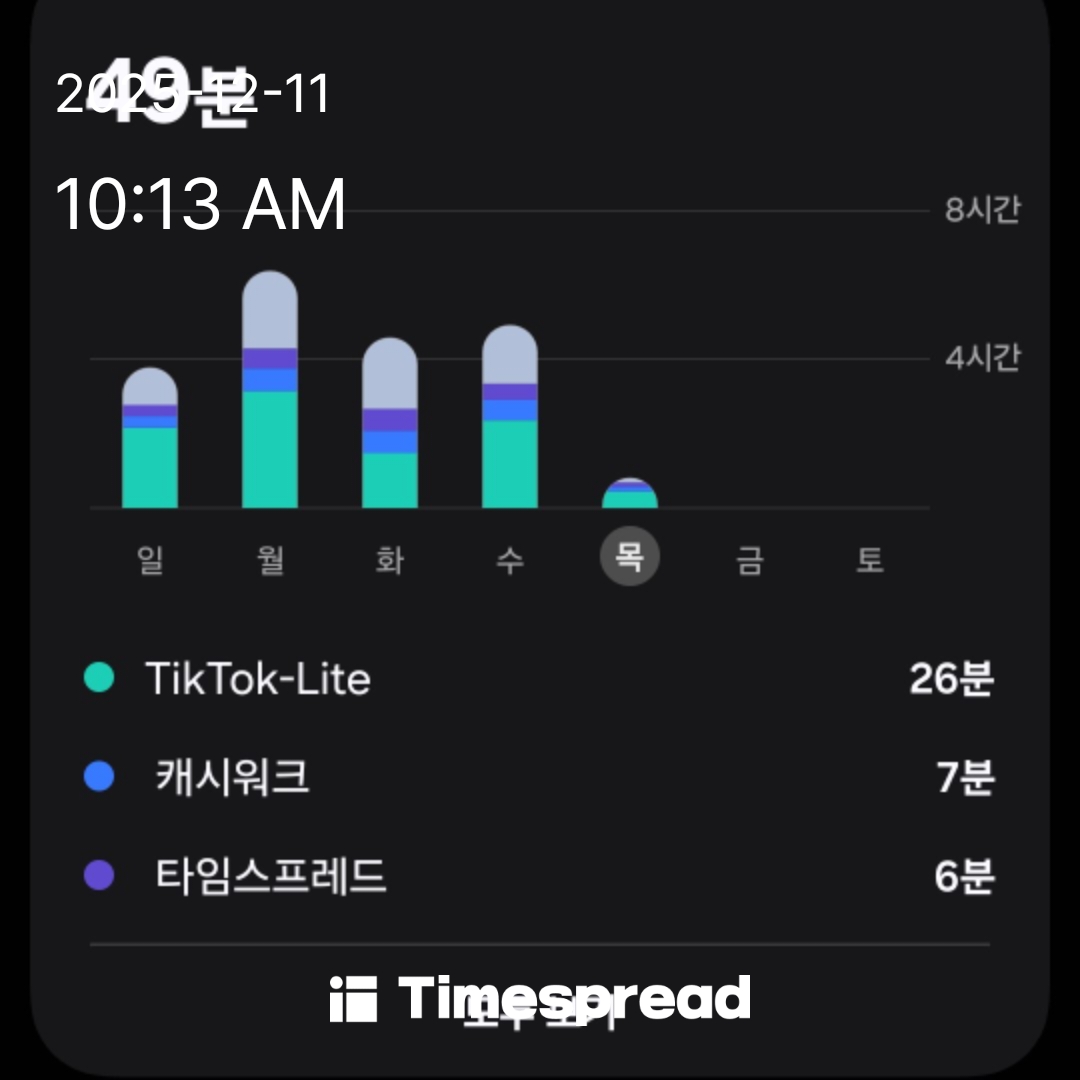Select Sunday (일) in the weekly chart
The width and height of the screenshot is (1080, 1080).
tap(150, 560)
